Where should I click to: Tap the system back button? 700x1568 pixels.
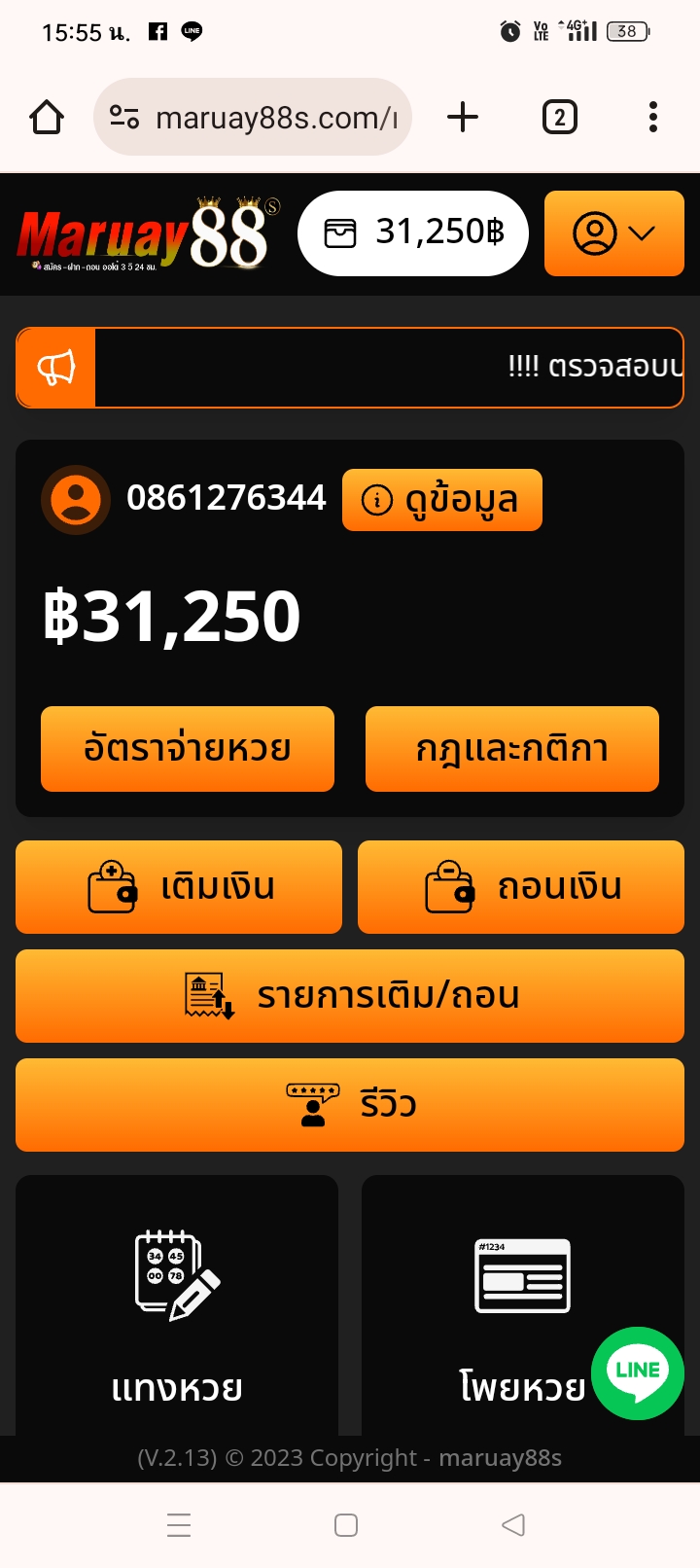pos(513,1525)
